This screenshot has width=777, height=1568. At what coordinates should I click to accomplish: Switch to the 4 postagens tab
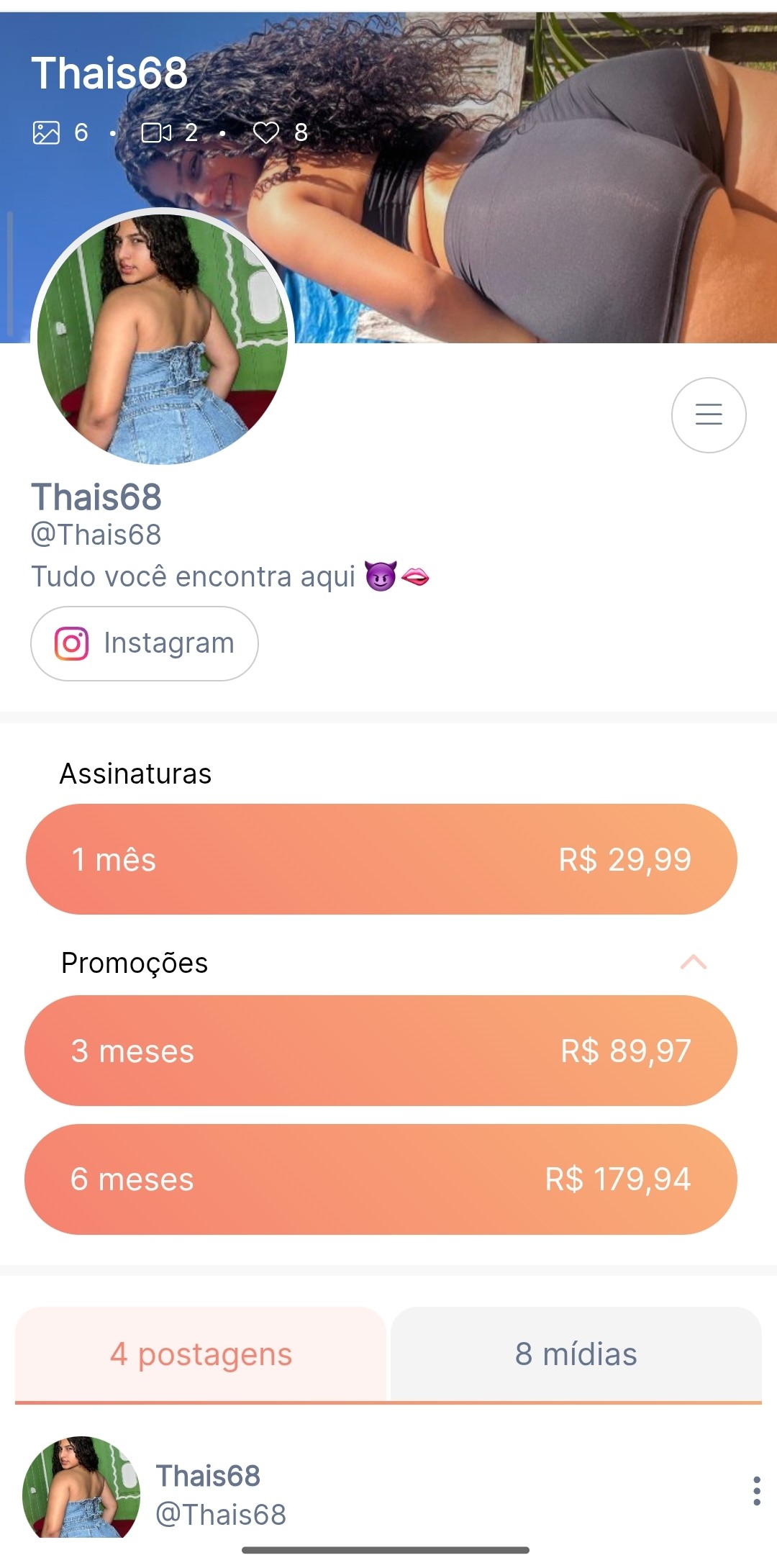[201, 1354]
